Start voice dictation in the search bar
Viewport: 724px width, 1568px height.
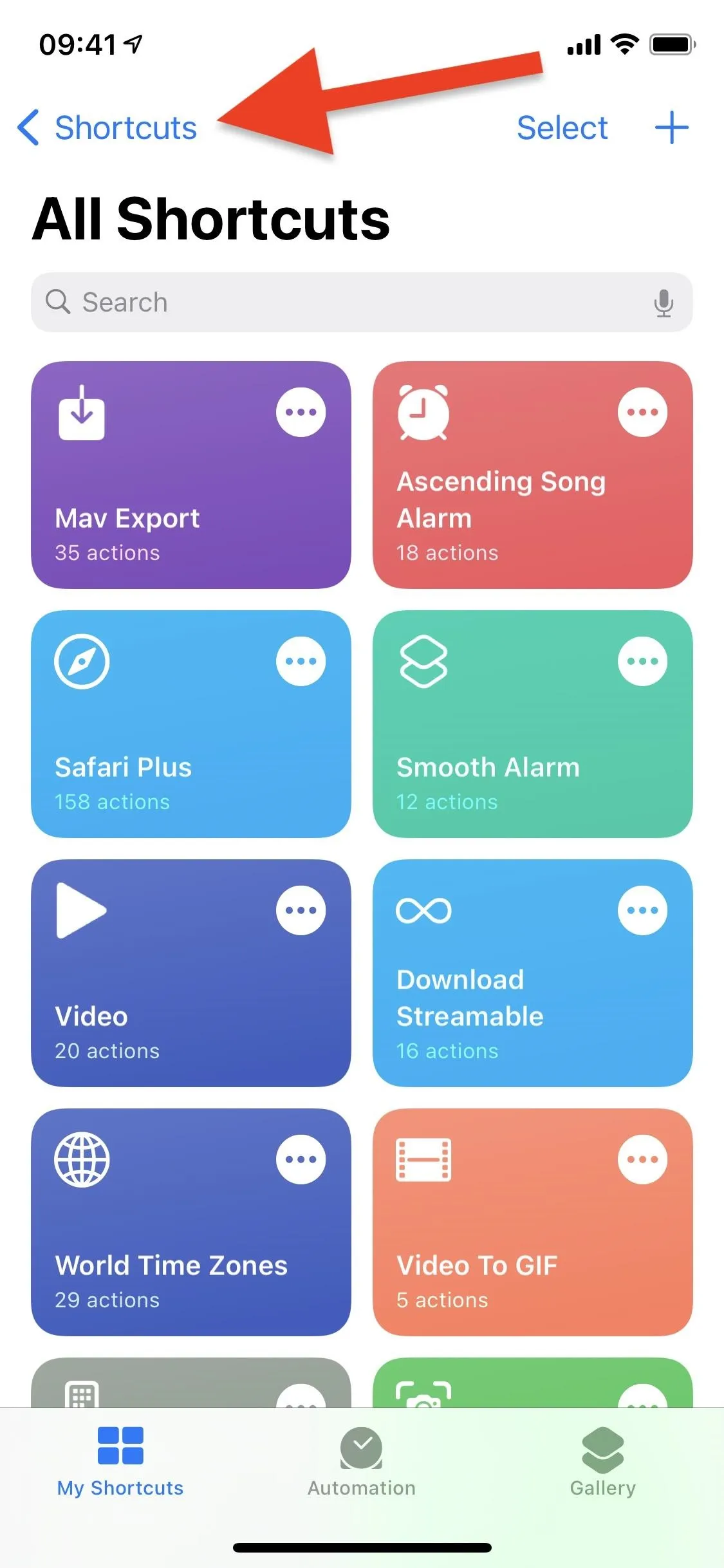tap(664, 302)
